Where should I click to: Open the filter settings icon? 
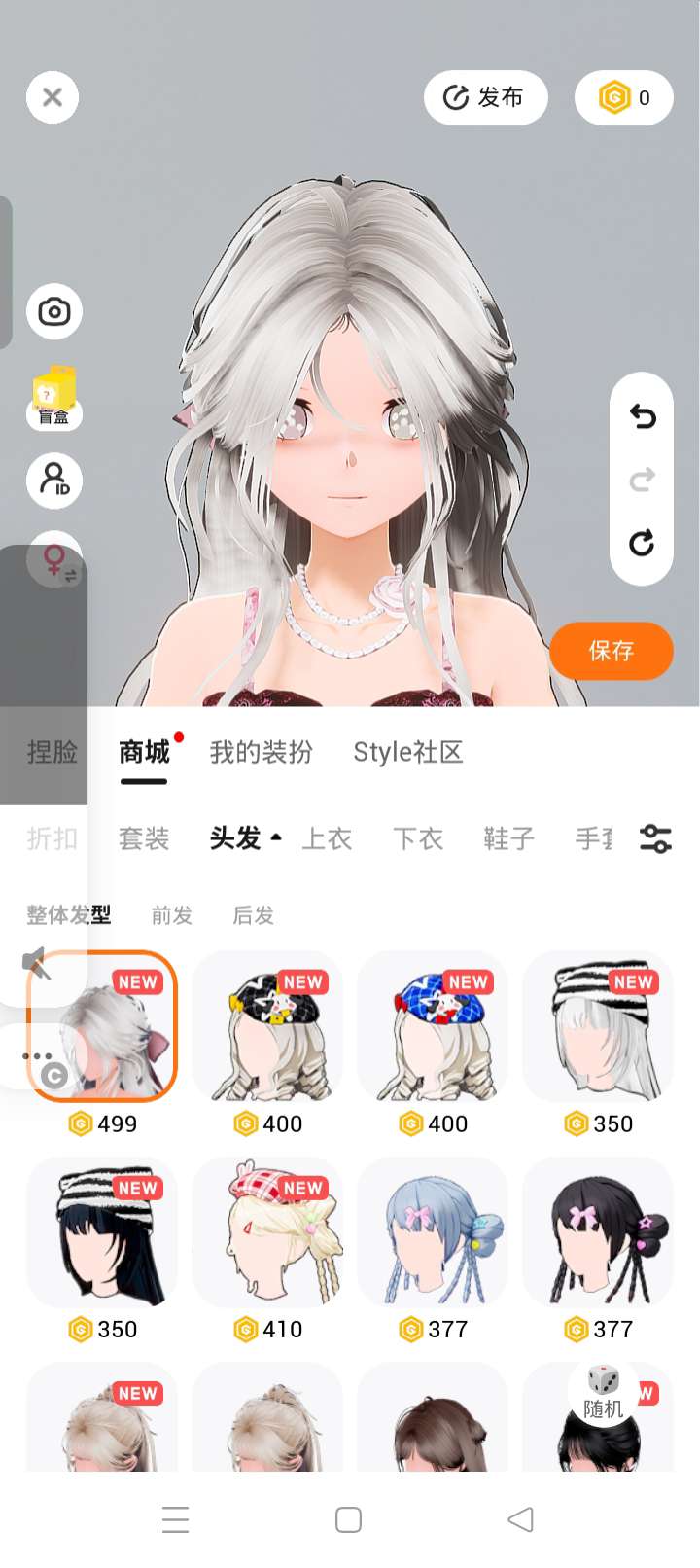(655, 838)
